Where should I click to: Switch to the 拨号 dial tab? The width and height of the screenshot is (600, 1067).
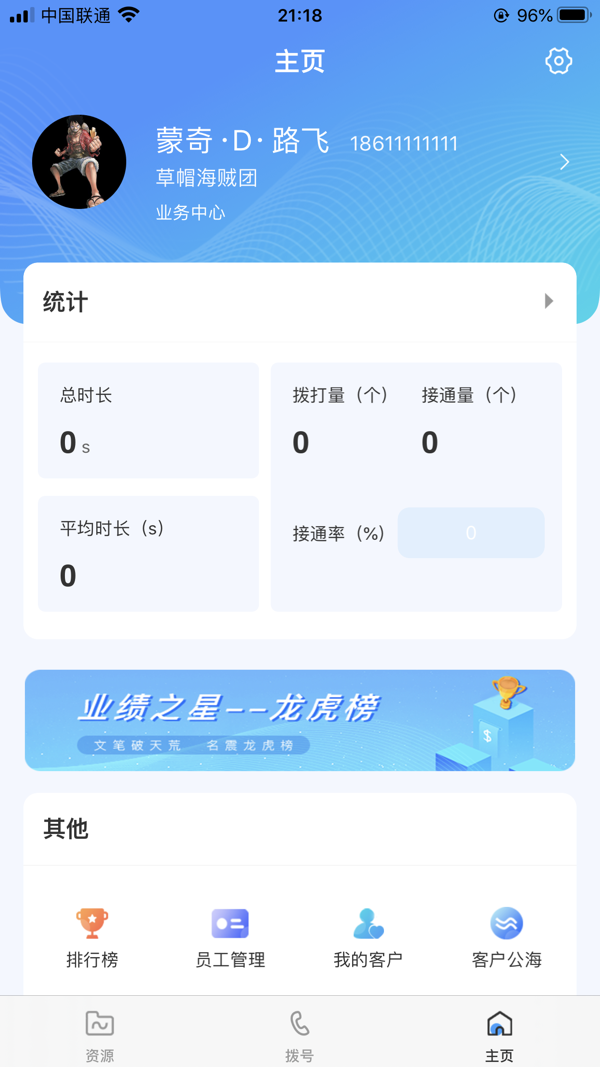(x=300, y=1034)
